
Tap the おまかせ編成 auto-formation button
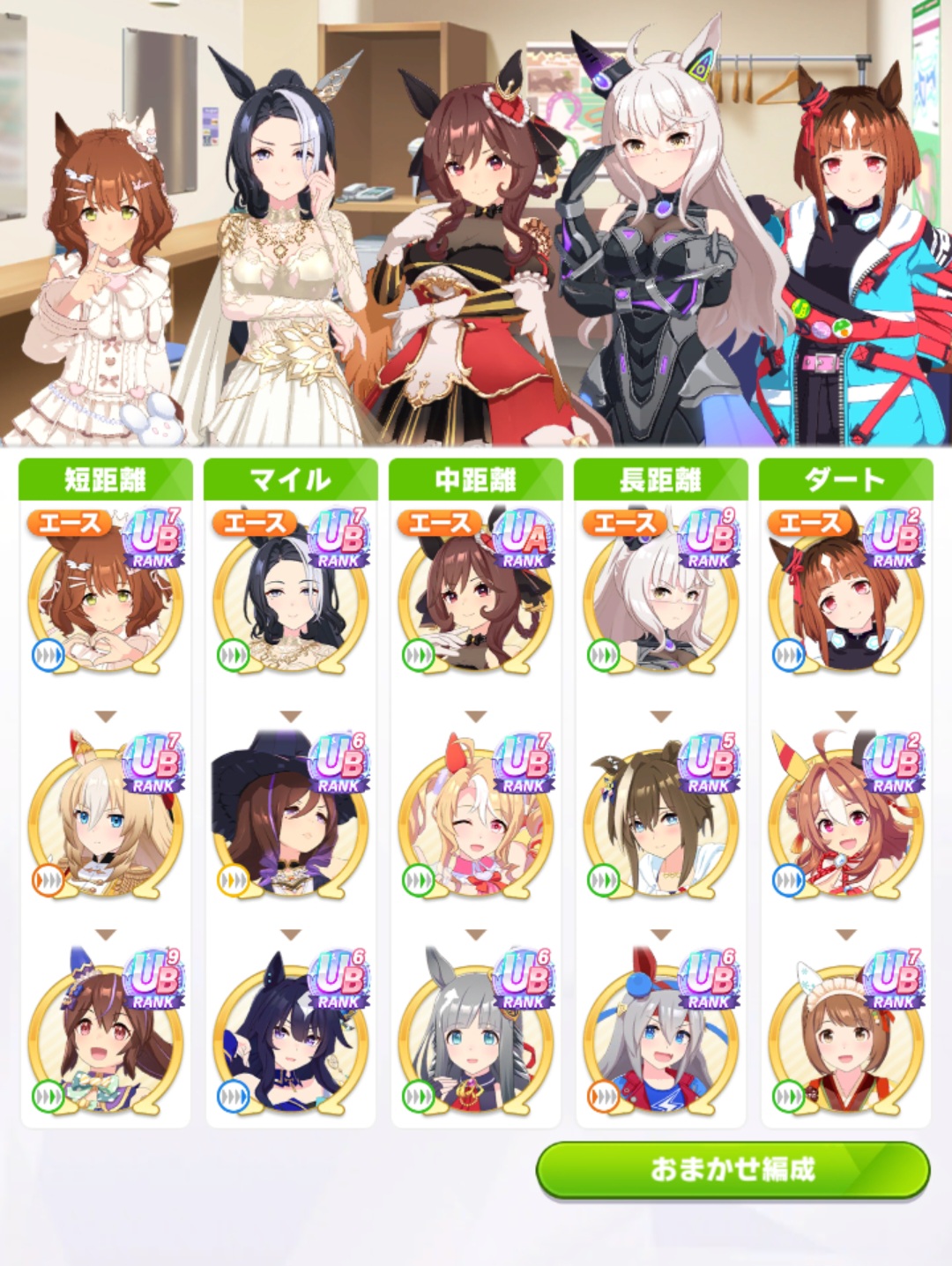[733, 1169]
